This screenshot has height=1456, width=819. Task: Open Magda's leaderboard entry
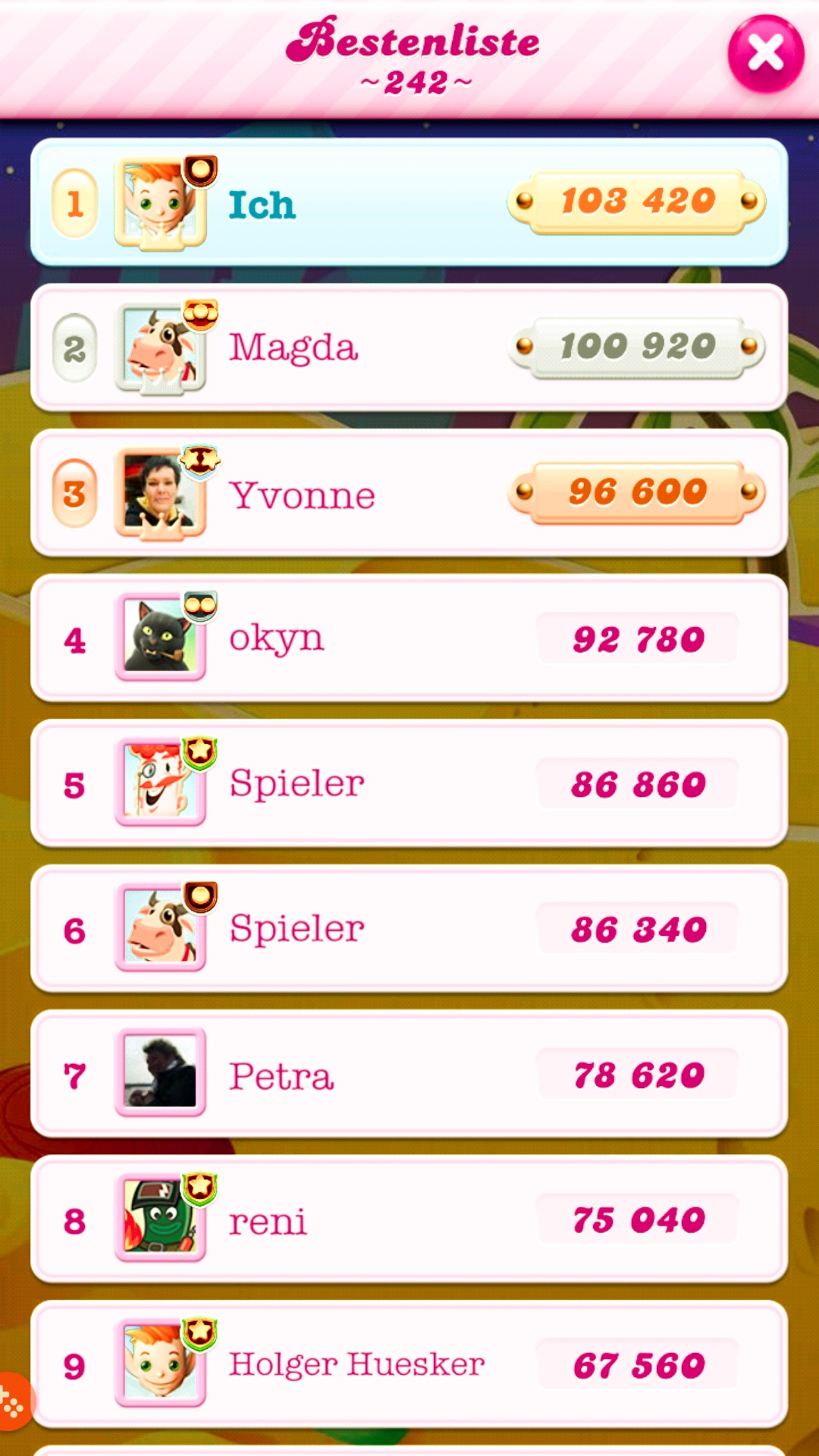[x=409, y=348]
